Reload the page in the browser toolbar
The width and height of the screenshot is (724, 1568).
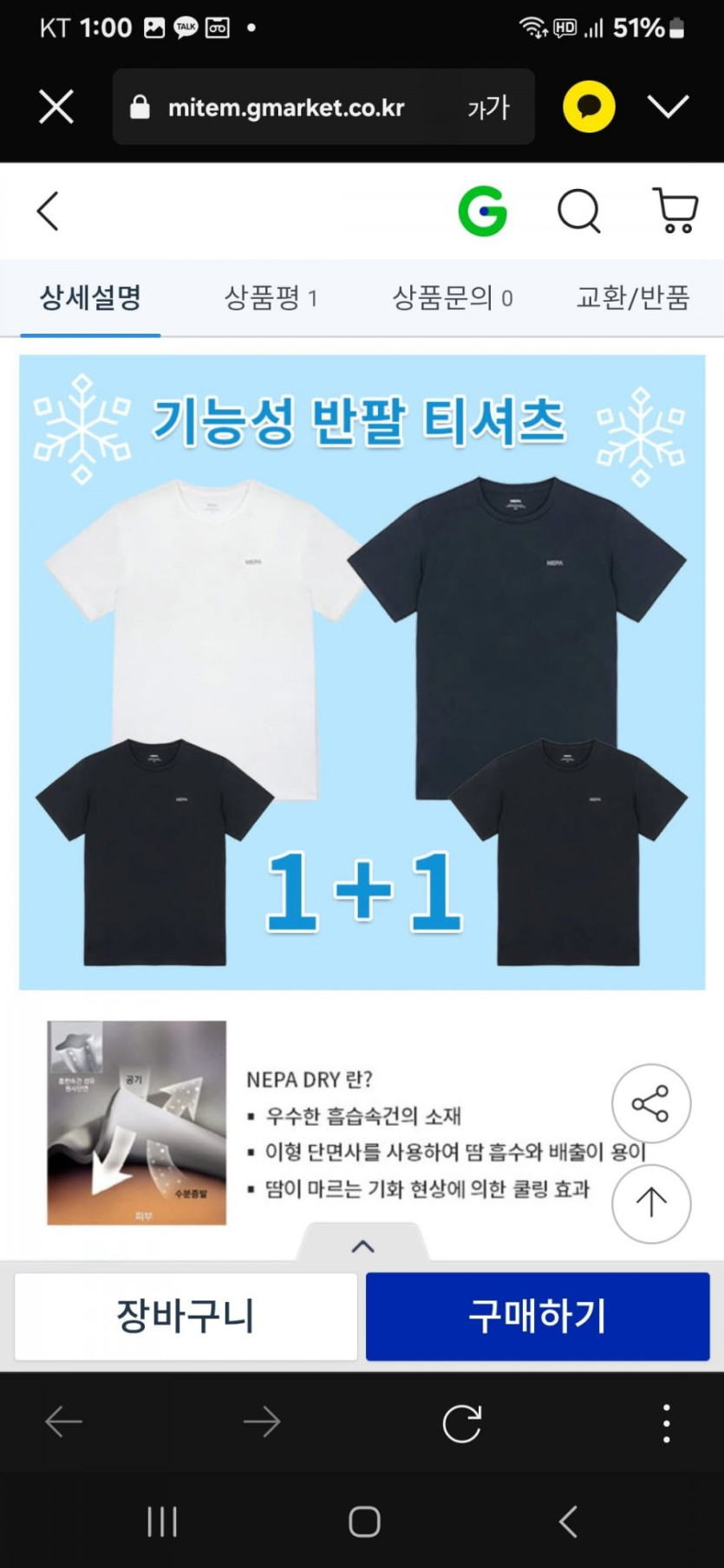461,1423
